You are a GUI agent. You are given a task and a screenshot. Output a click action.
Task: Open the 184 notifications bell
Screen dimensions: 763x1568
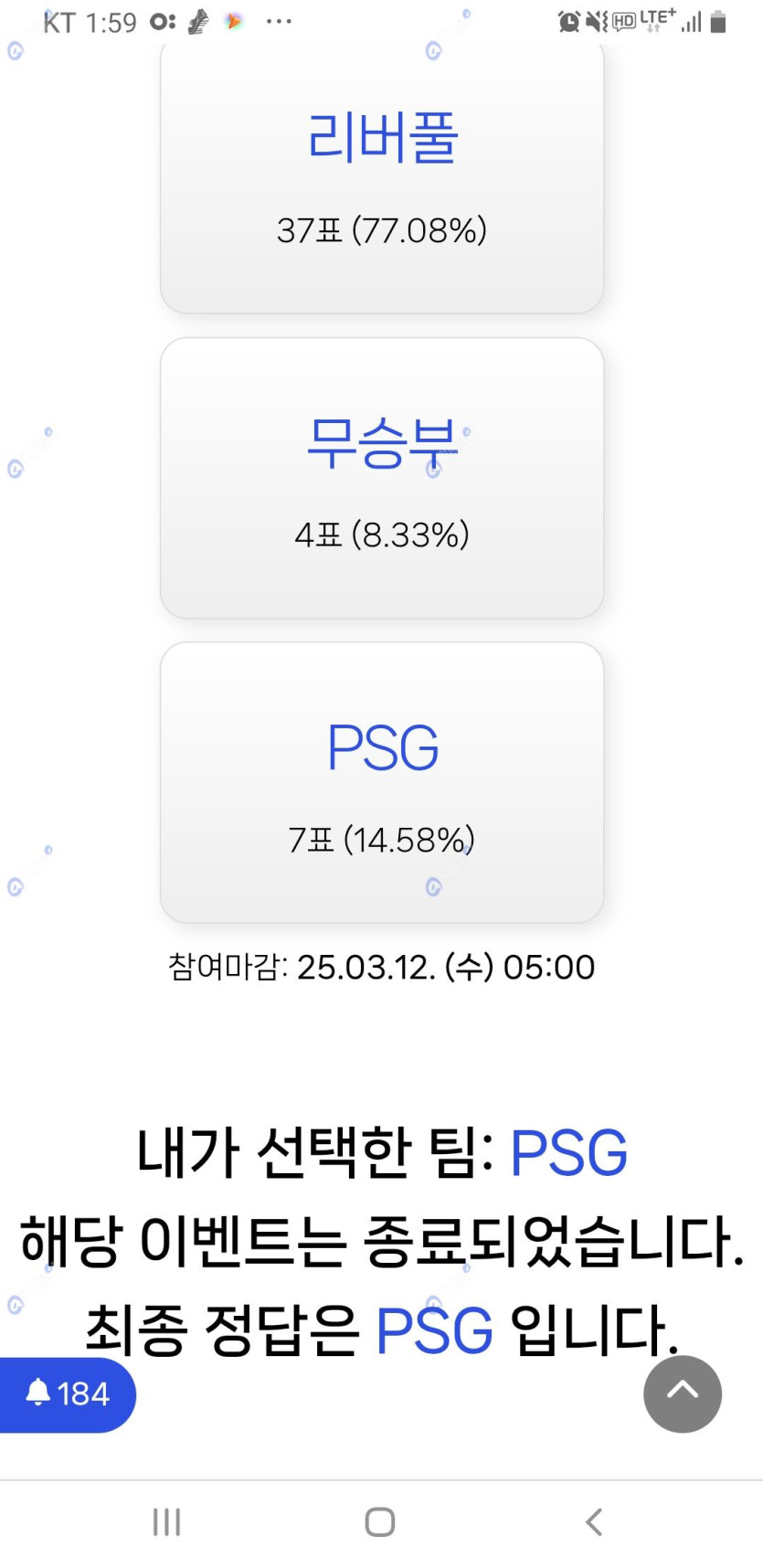[x=67, y=1394]
